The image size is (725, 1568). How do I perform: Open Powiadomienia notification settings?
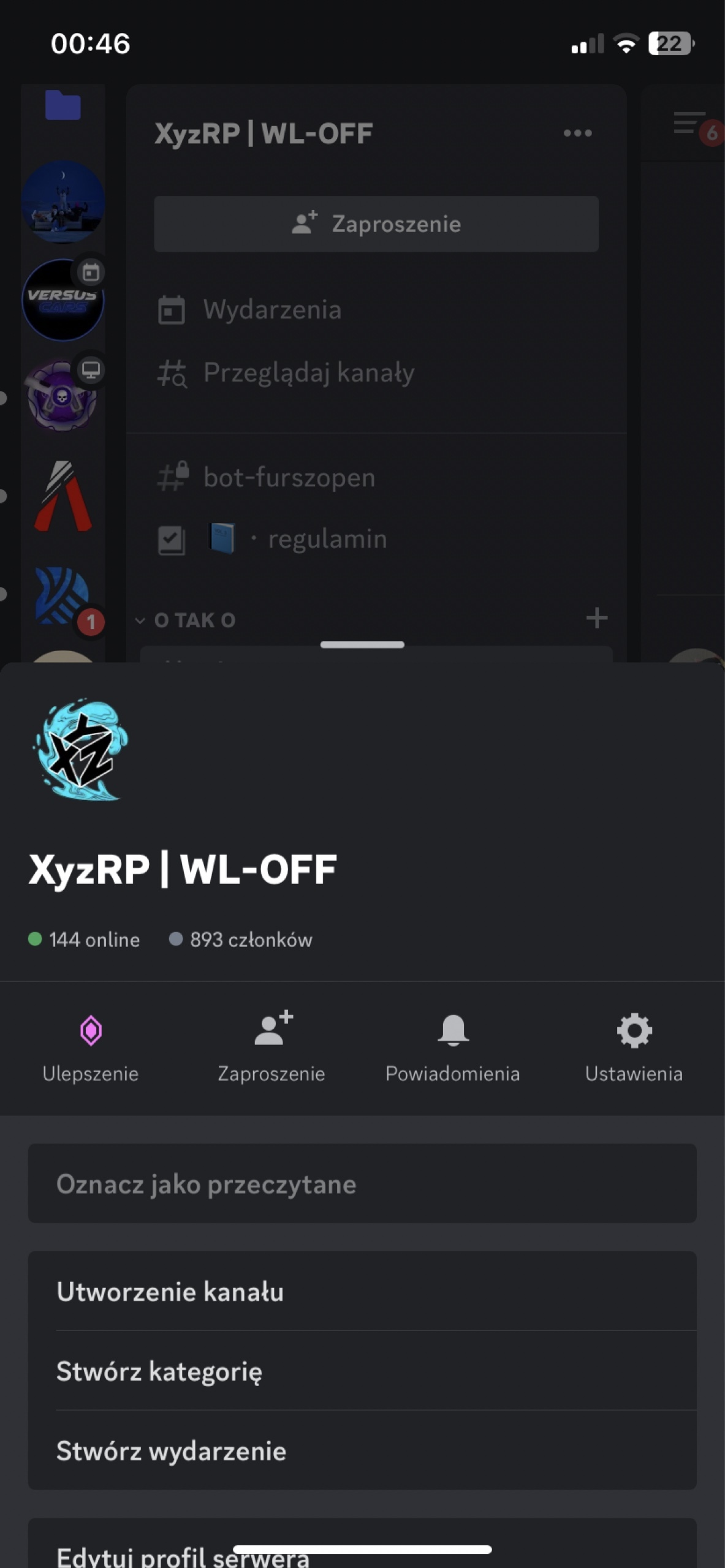pos(452,1047)
